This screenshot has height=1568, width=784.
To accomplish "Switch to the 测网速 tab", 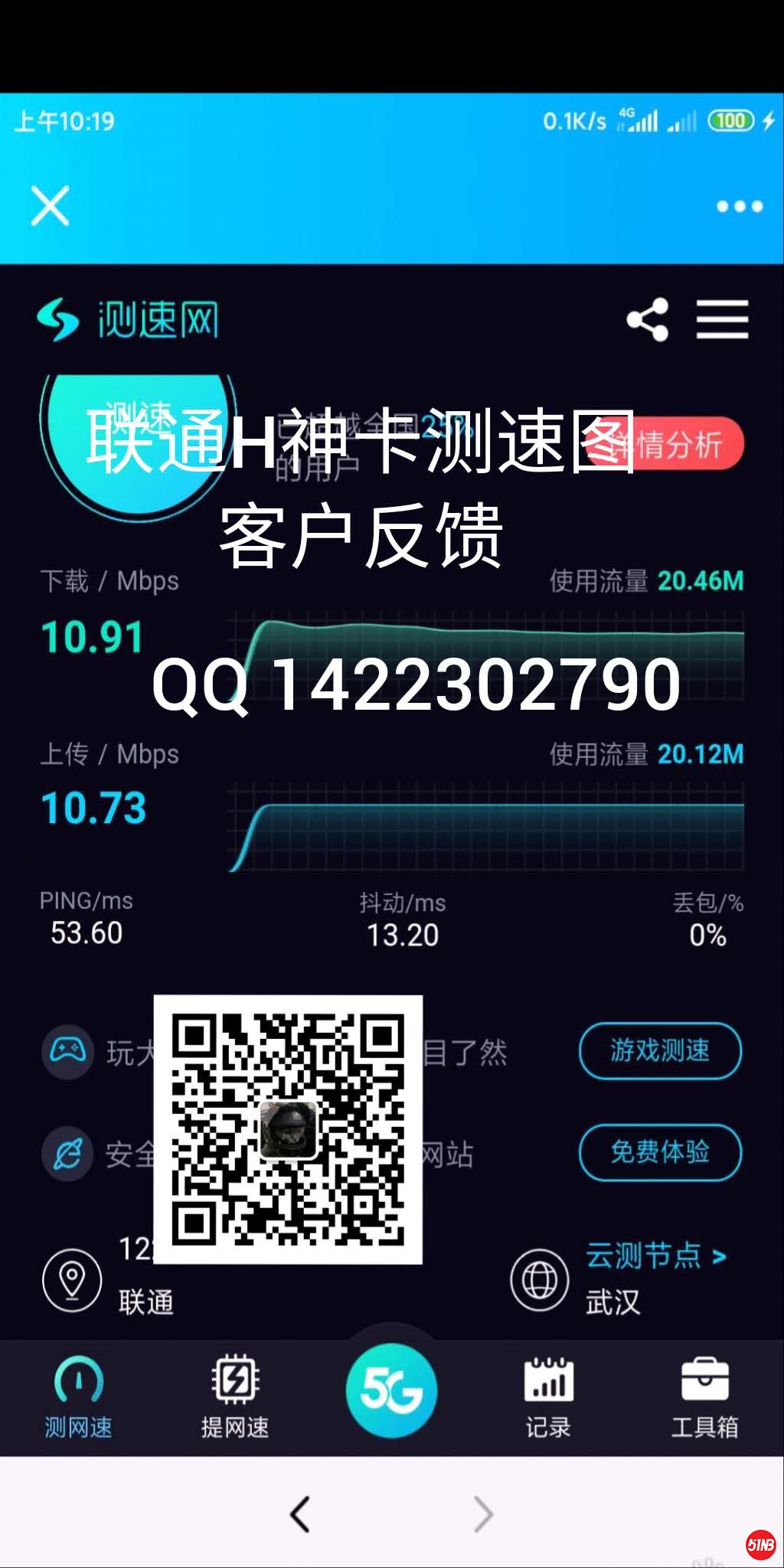I will pyautogui.click(x=78, y=1398).
